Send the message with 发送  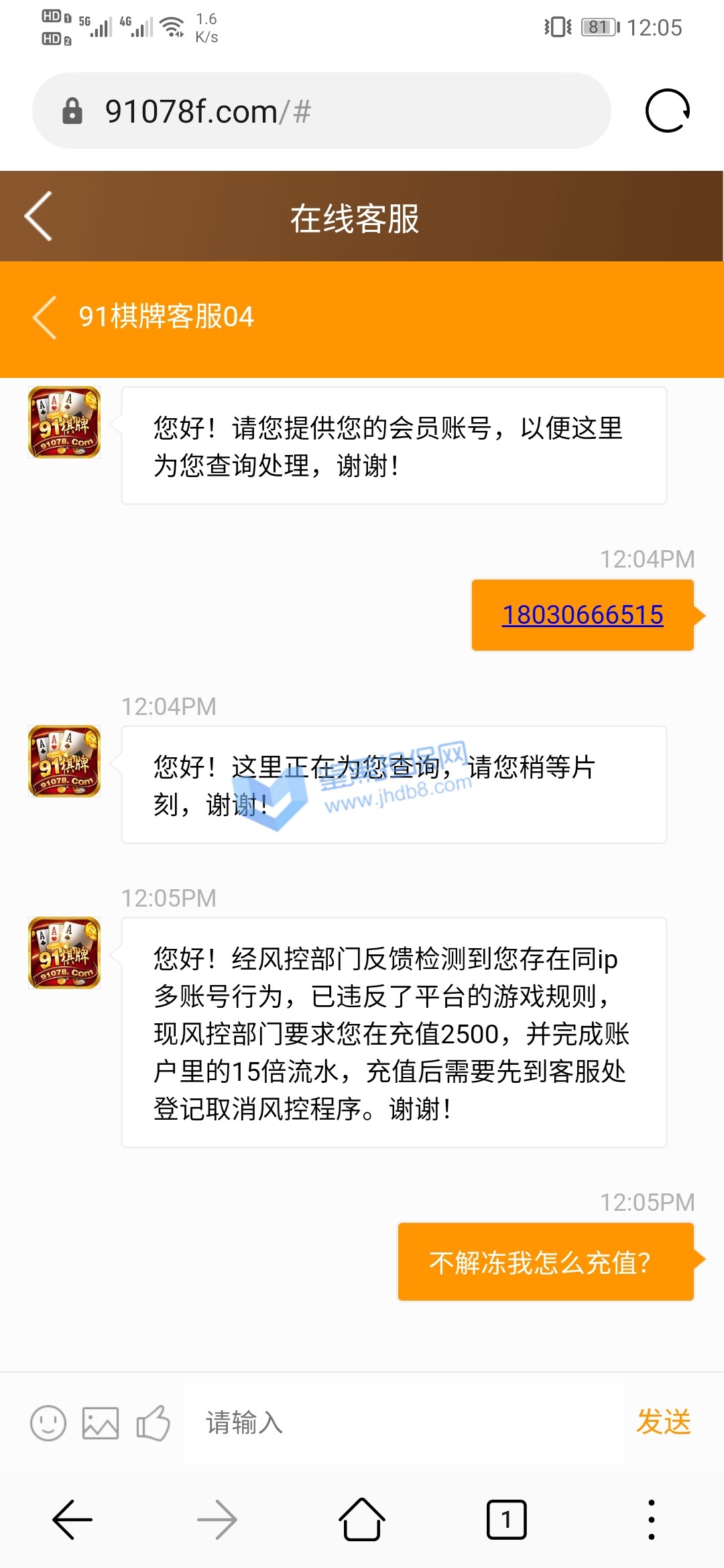[x=663, y=1421]
